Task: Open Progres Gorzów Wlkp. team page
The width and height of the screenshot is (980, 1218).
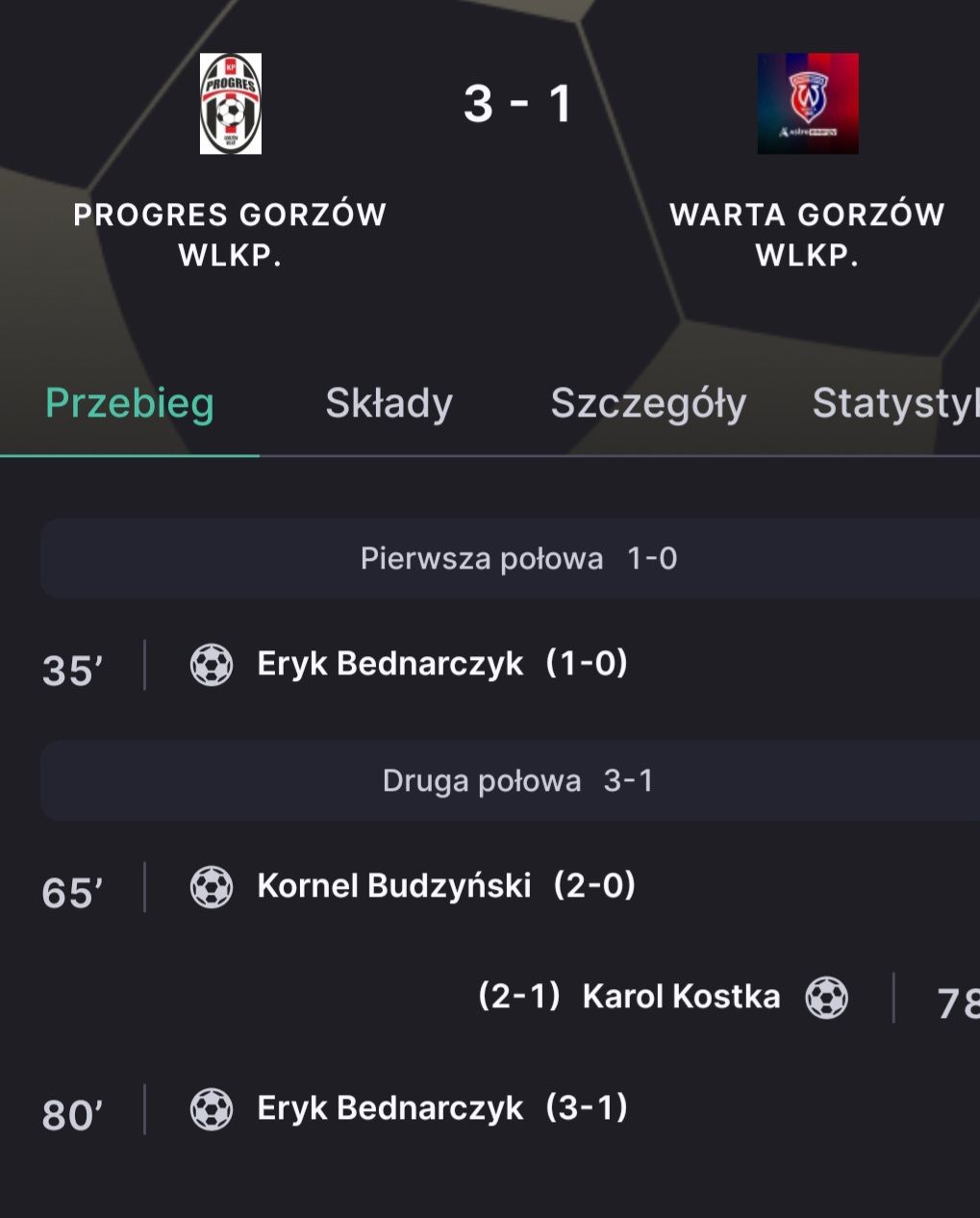Action: 231,104
